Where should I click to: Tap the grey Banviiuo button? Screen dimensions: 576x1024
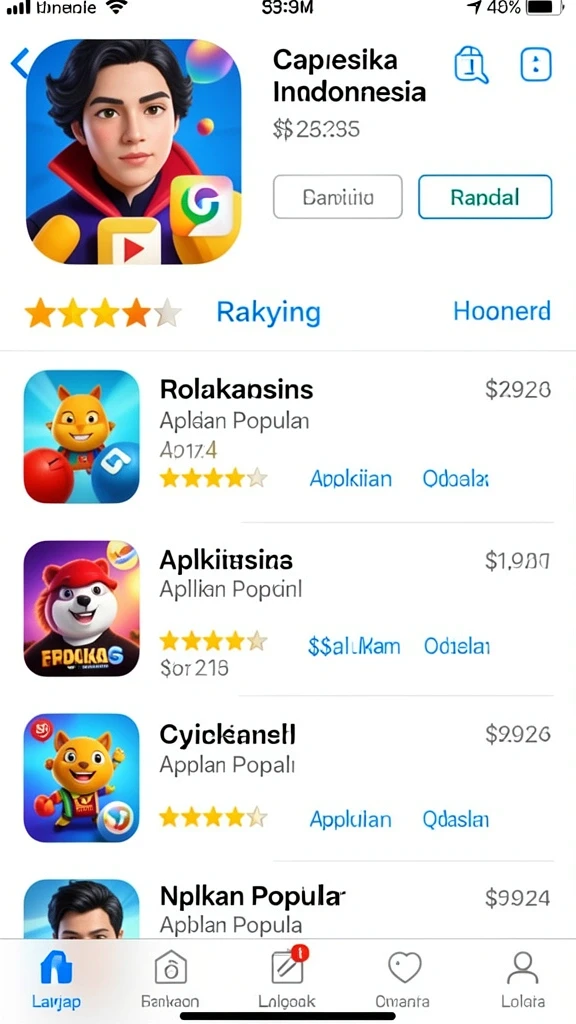[x=338, y=197]
